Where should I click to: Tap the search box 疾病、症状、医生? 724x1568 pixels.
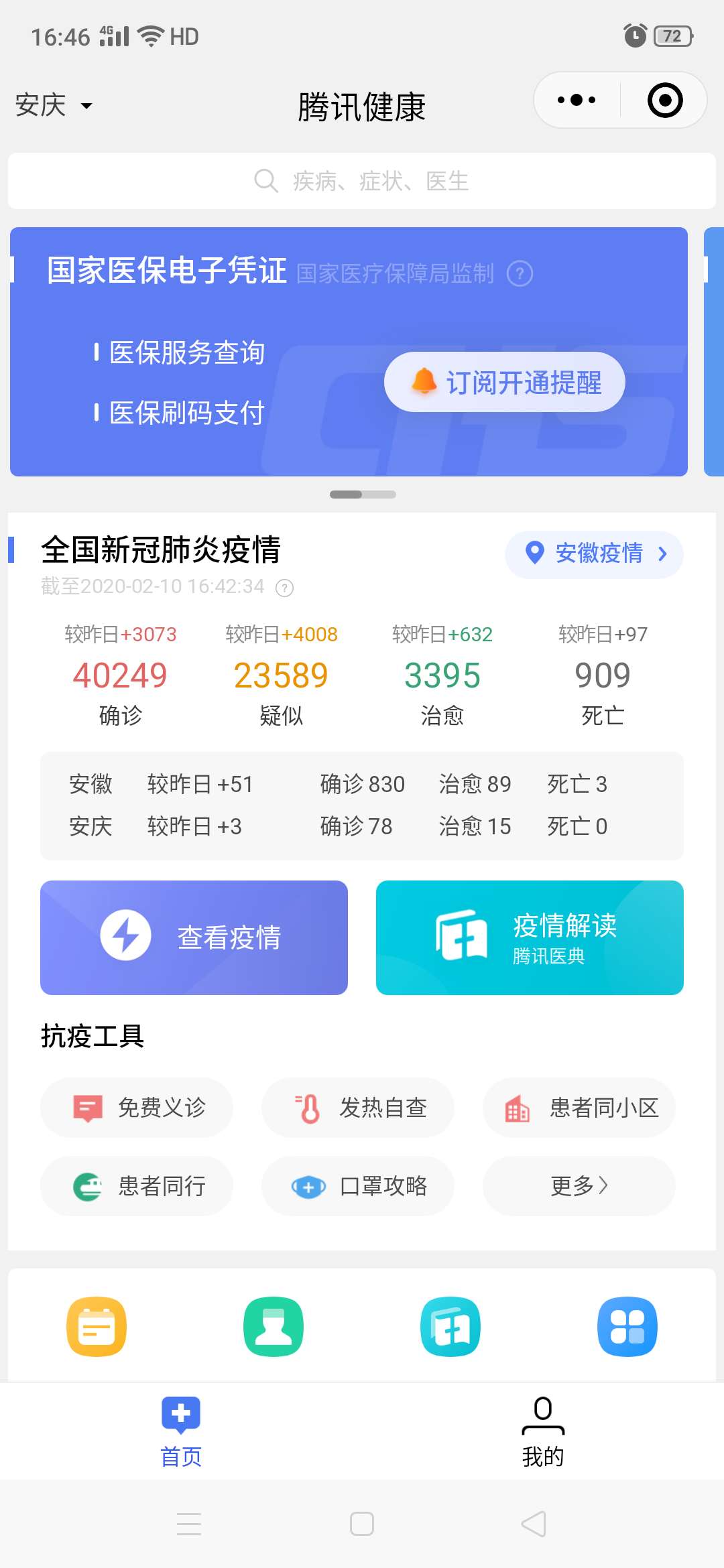pos(362,181)
